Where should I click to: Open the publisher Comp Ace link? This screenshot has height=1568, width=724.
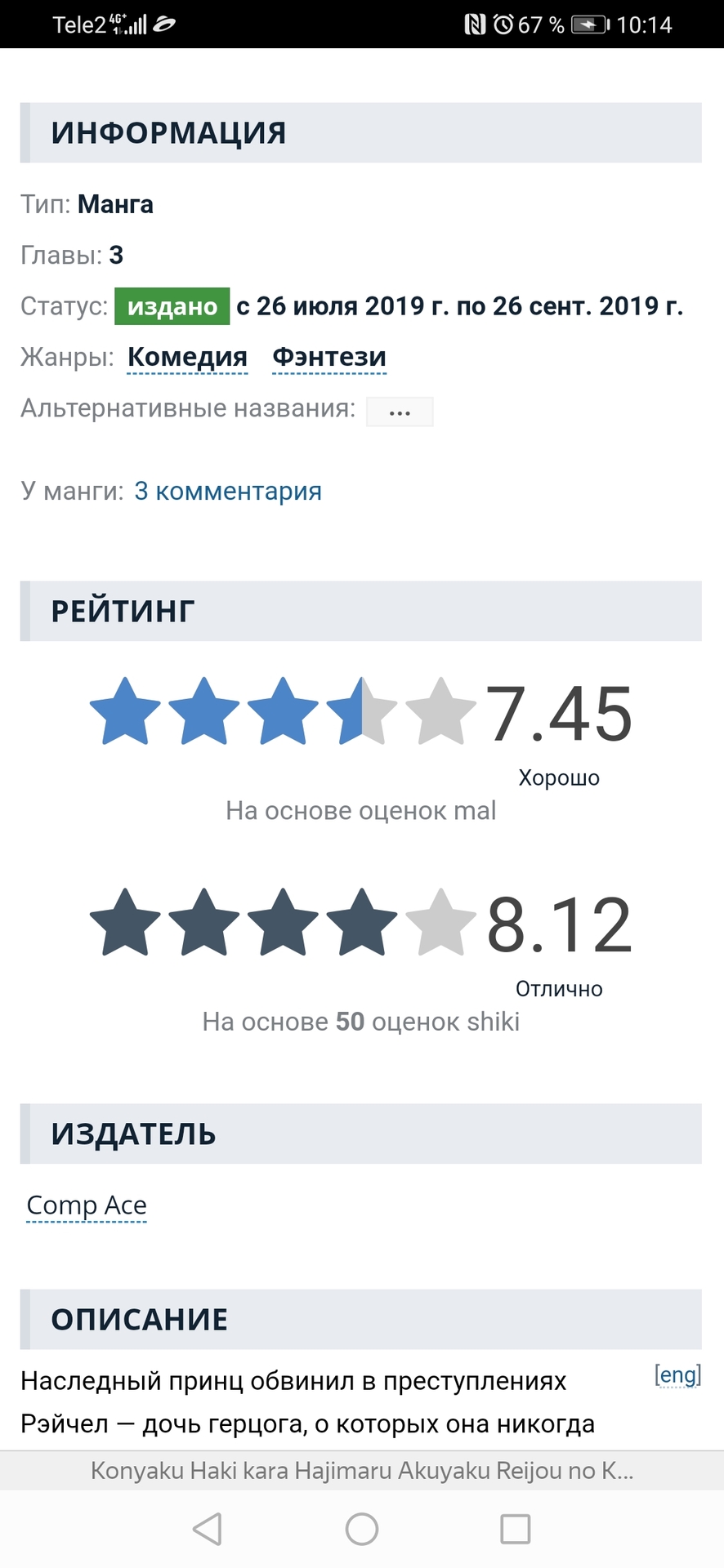87,1205
